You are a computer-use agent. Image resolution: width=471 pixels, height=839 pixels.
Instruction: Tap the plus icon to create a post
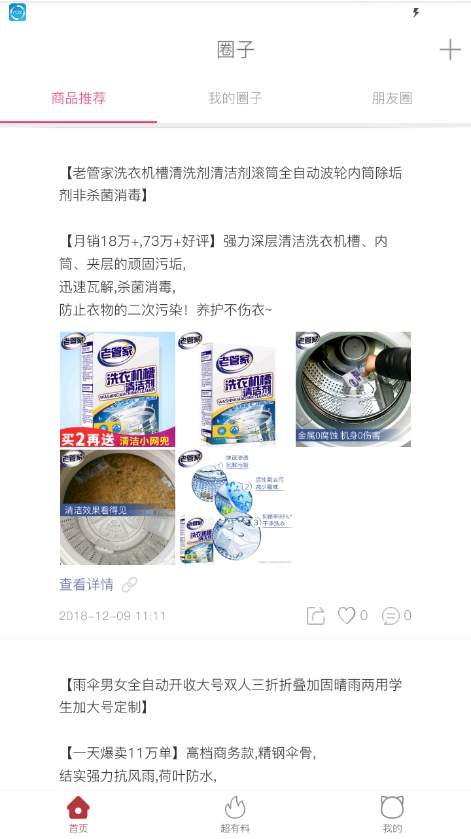[450, 50]
